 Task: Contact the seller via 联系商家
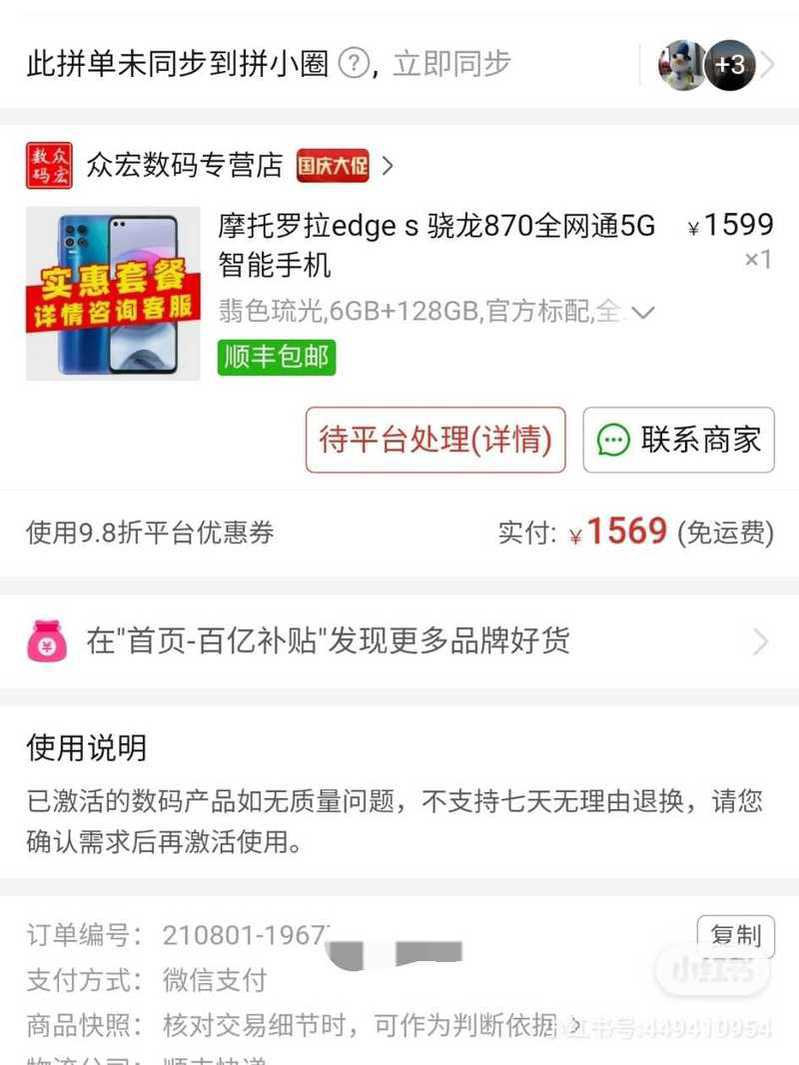679,440
